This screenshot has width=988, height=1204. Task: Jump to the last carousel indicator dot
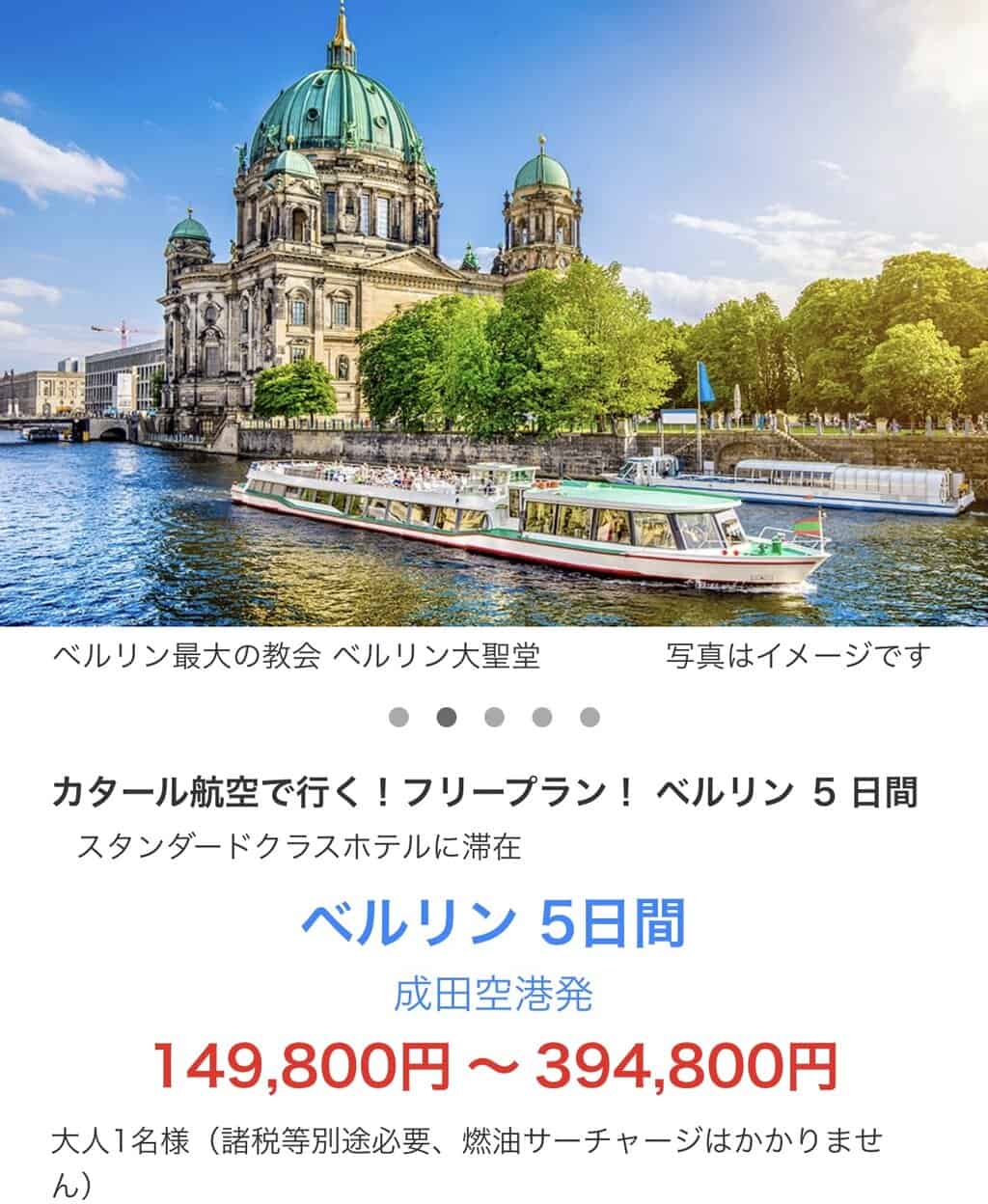pyautogui.click(x=590, y=717)
